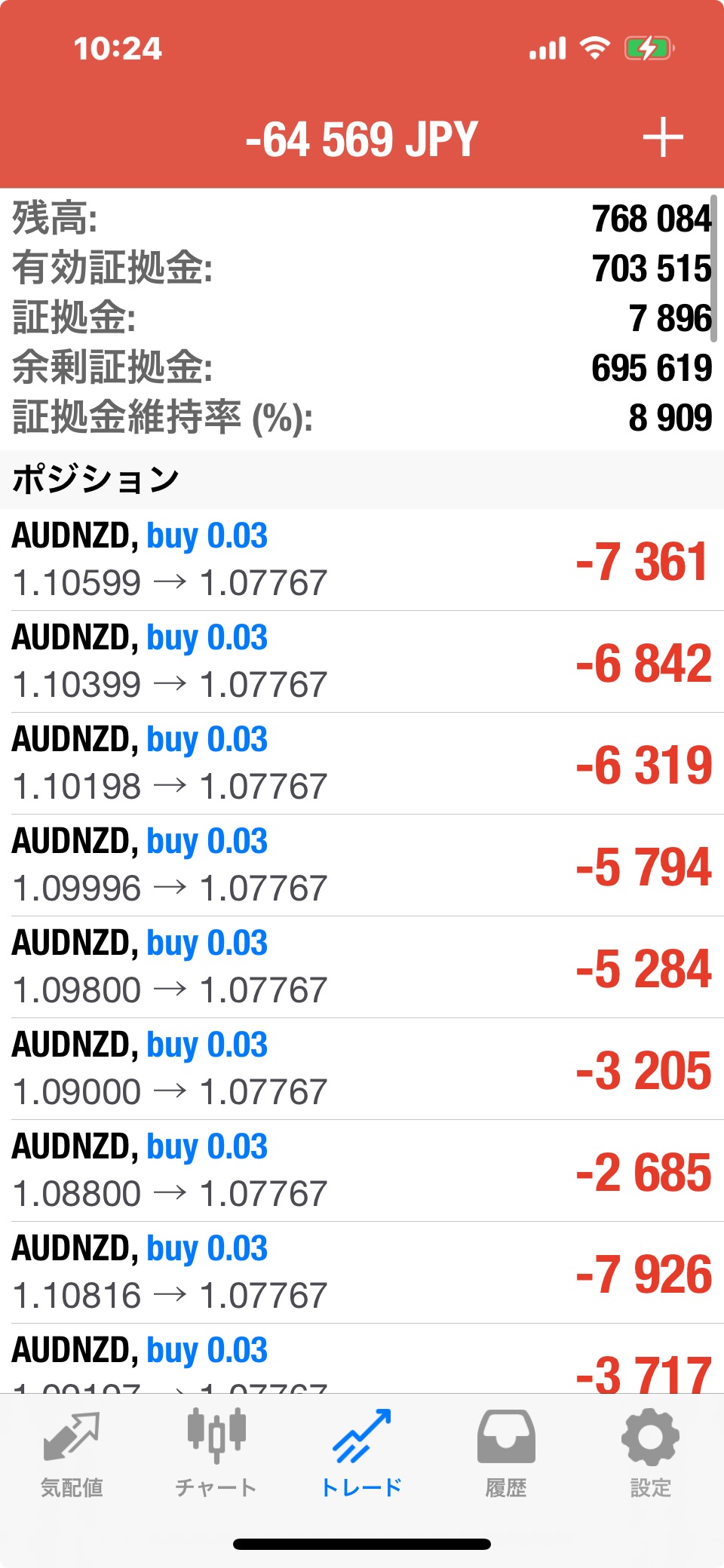Tap the AUDNZD position showing -5 794
724x1568 pixels.
pyautogui.click(x=362, y=865)
